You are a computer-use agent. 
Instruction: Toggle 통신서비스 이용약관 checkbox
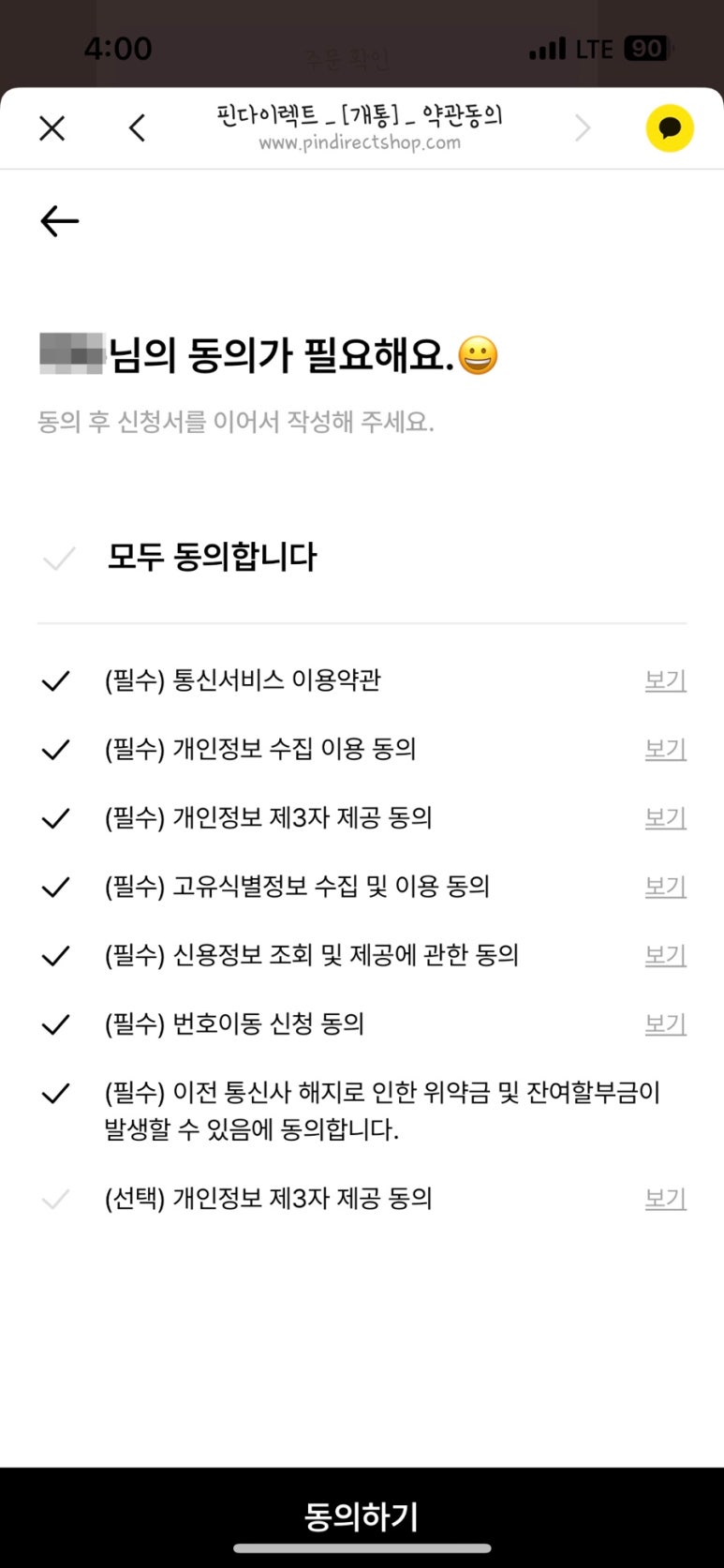56,681
